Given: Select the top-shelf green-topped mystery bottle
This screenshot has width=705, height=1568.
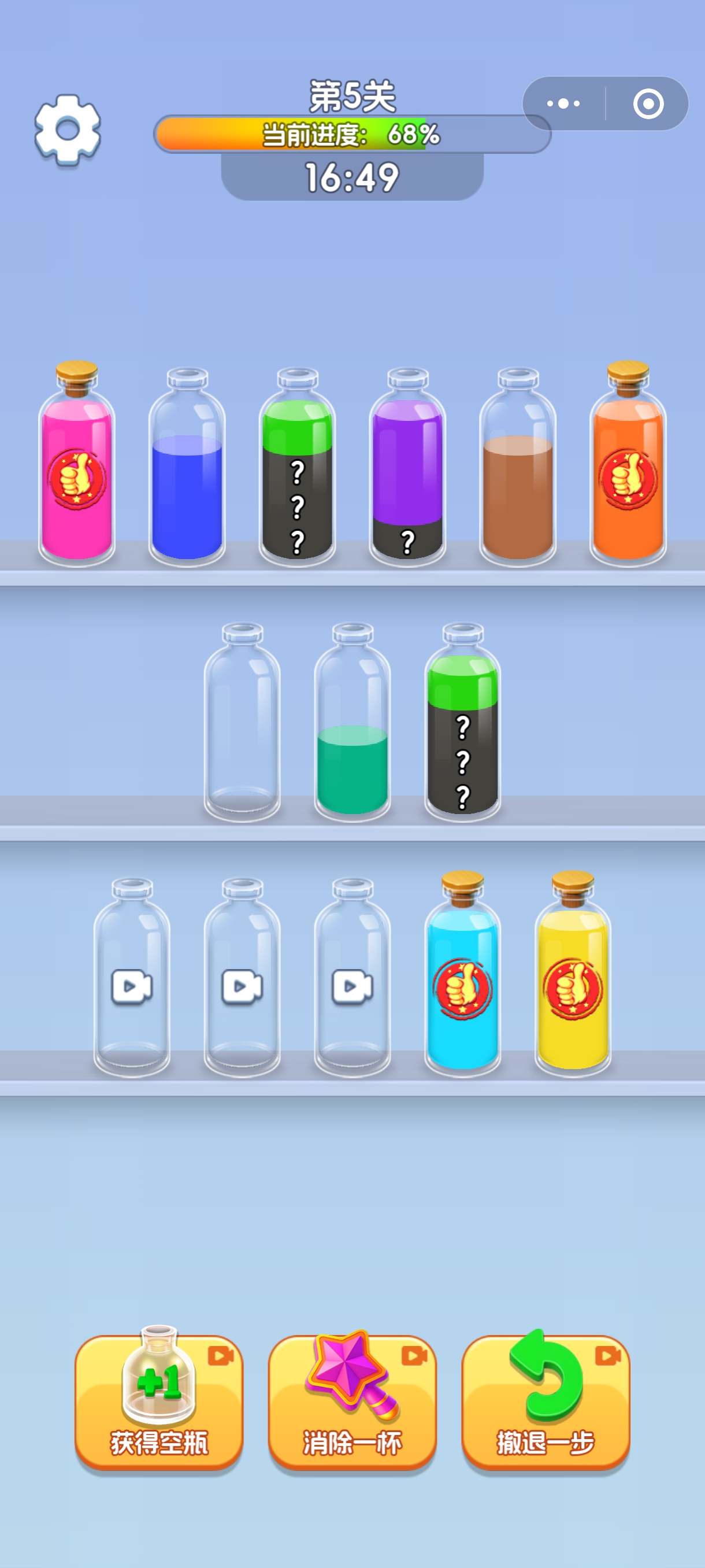Looking at the screenshot, I should (x=298, y=475).
